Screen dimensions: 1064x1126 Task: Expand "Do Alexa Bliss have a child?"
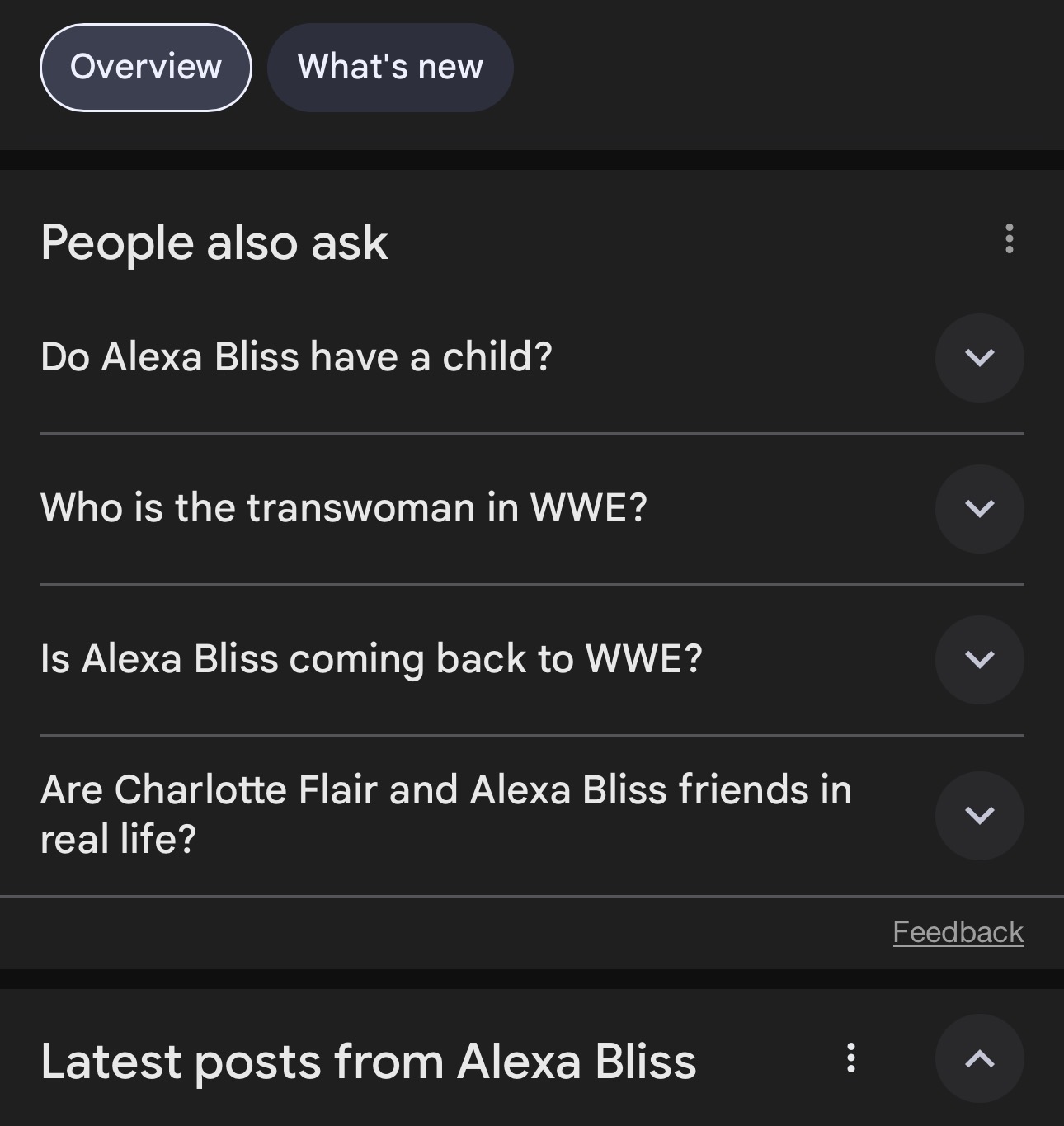[979, 358]
